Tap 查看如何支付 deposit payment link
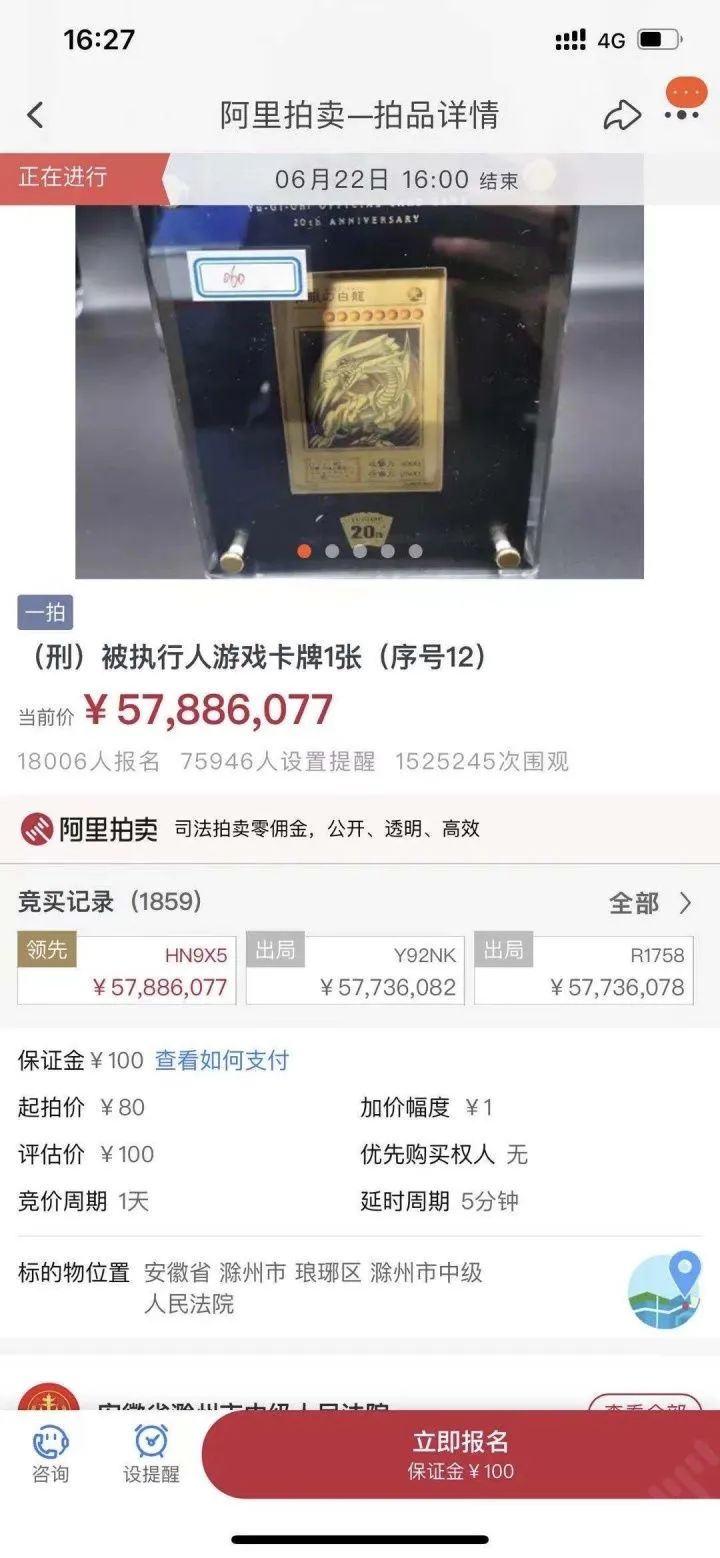The width and height of the screenshot is (720, 1558). [x=222, y=1060]
